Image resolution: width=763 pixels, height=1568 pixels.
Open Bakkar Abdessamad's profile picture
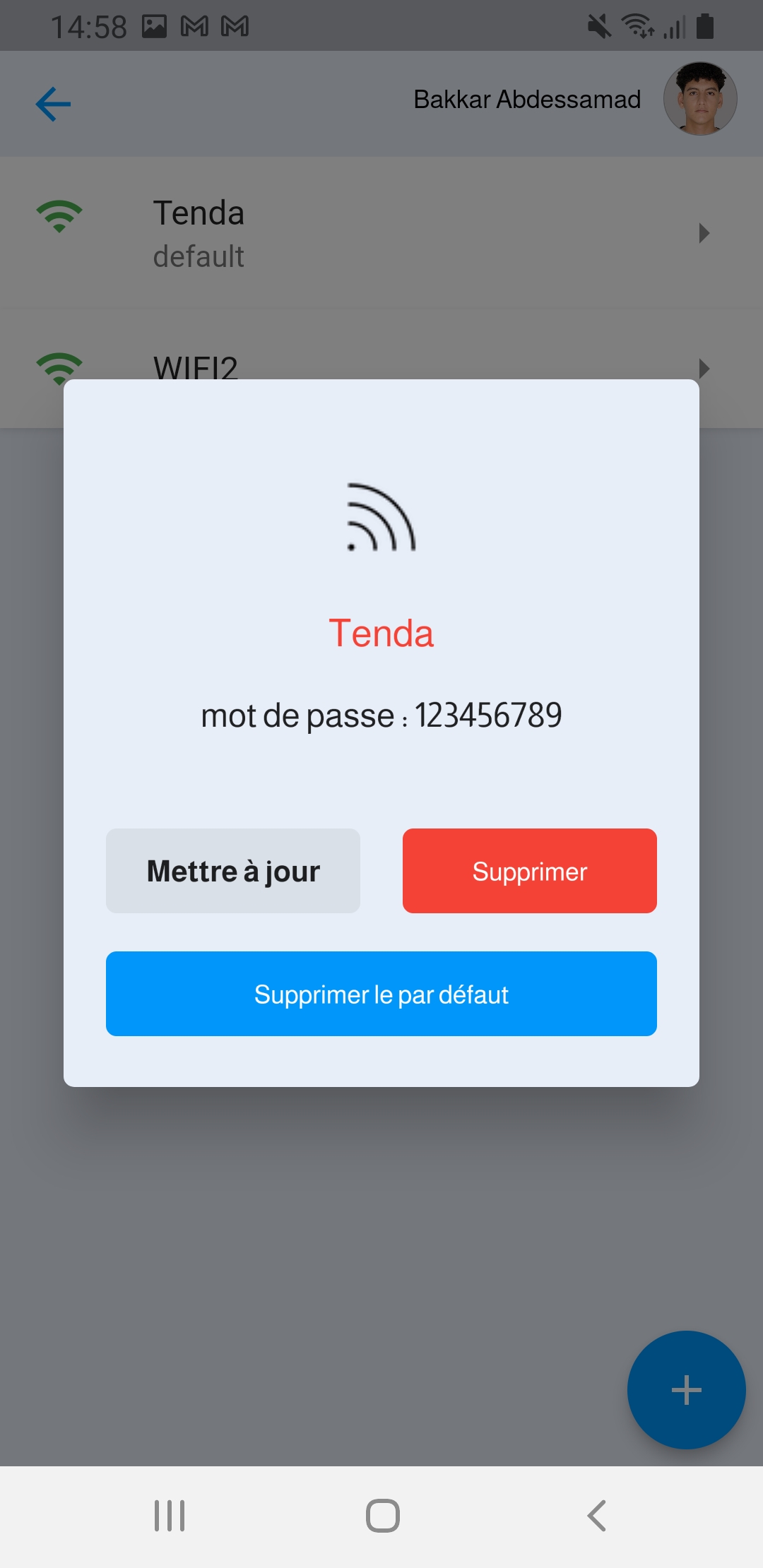pyautogui.click(x=700, y=99)
